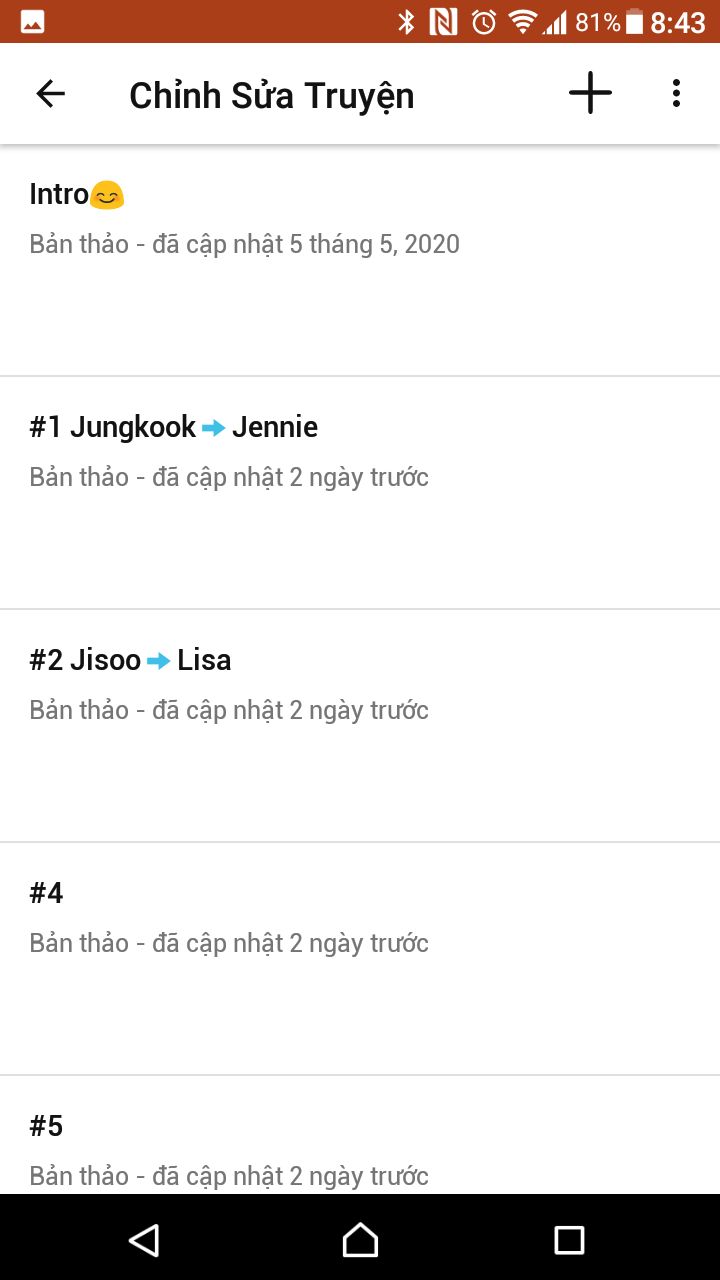Open the three-dot overflow menu

pyautogui.click(x=676, y=93)
